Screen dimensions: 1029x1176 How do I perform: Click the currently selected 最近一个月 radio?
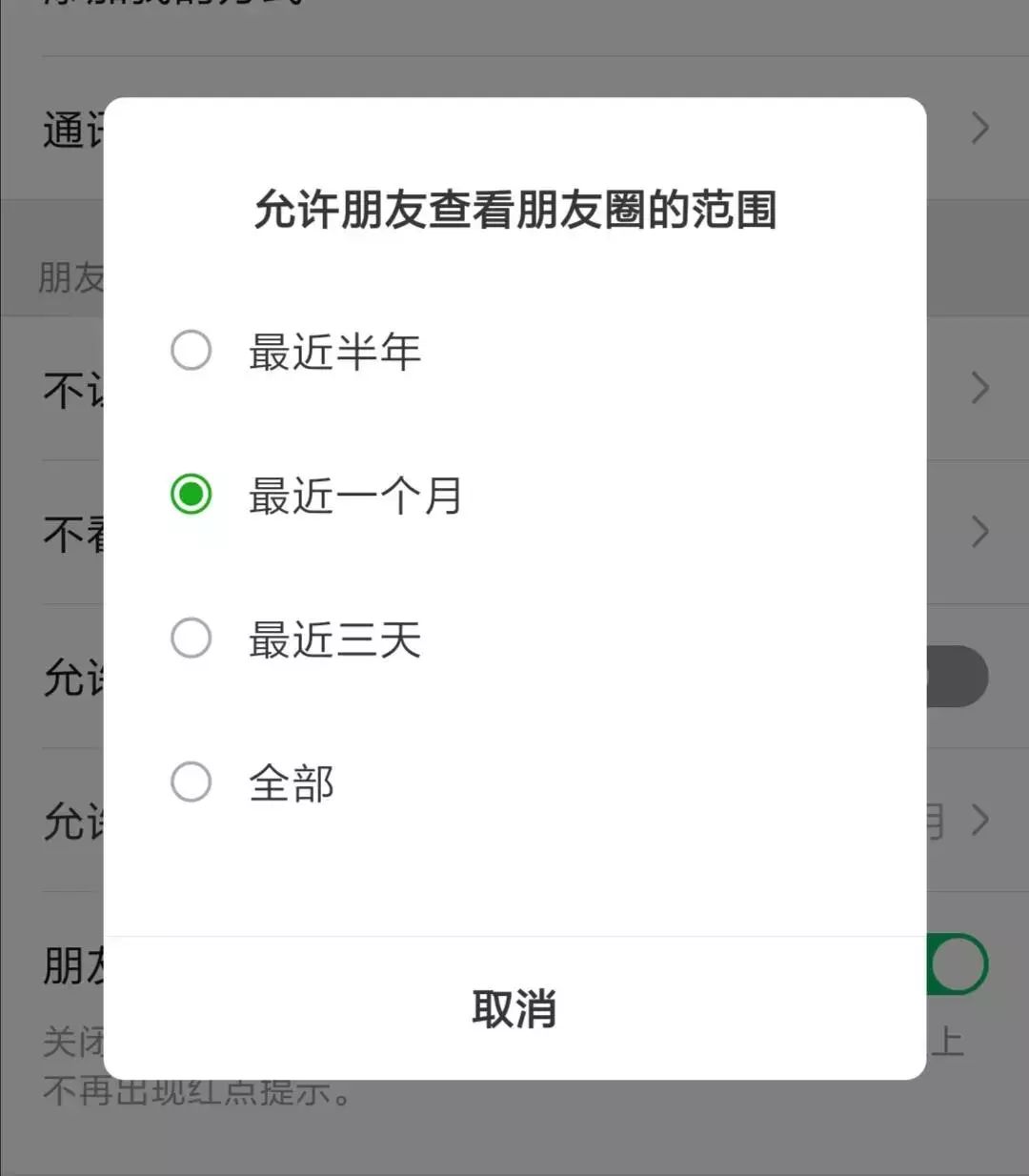pyautogui.click(x=191, y=495)
